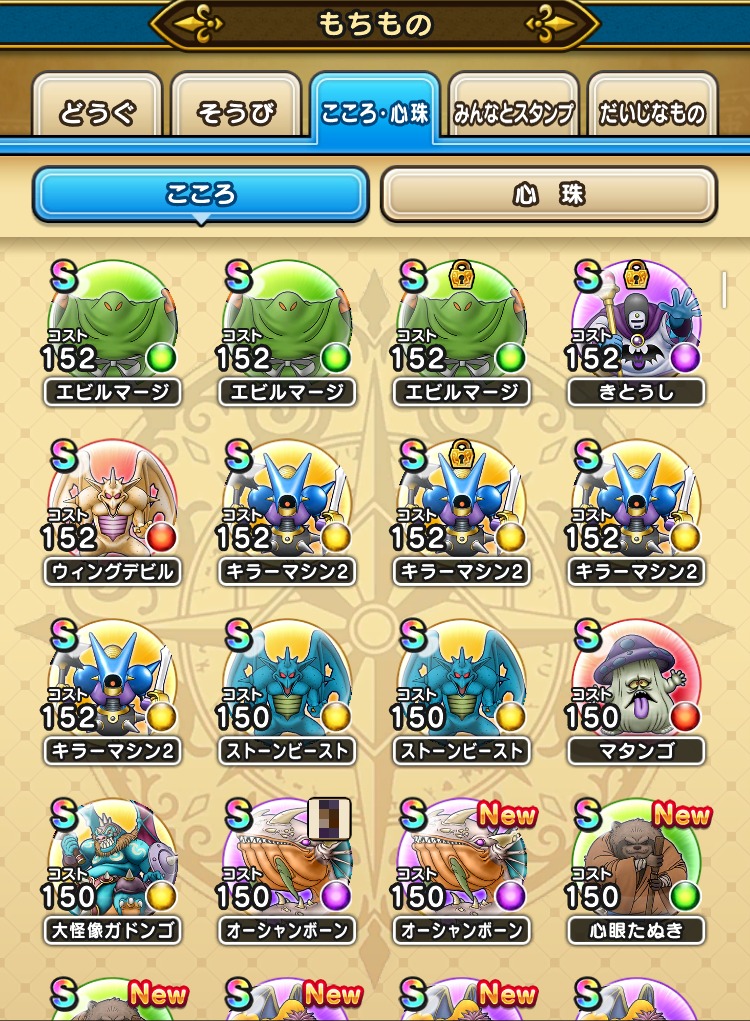Select the こころ・心珠 tab

[375, 110]
